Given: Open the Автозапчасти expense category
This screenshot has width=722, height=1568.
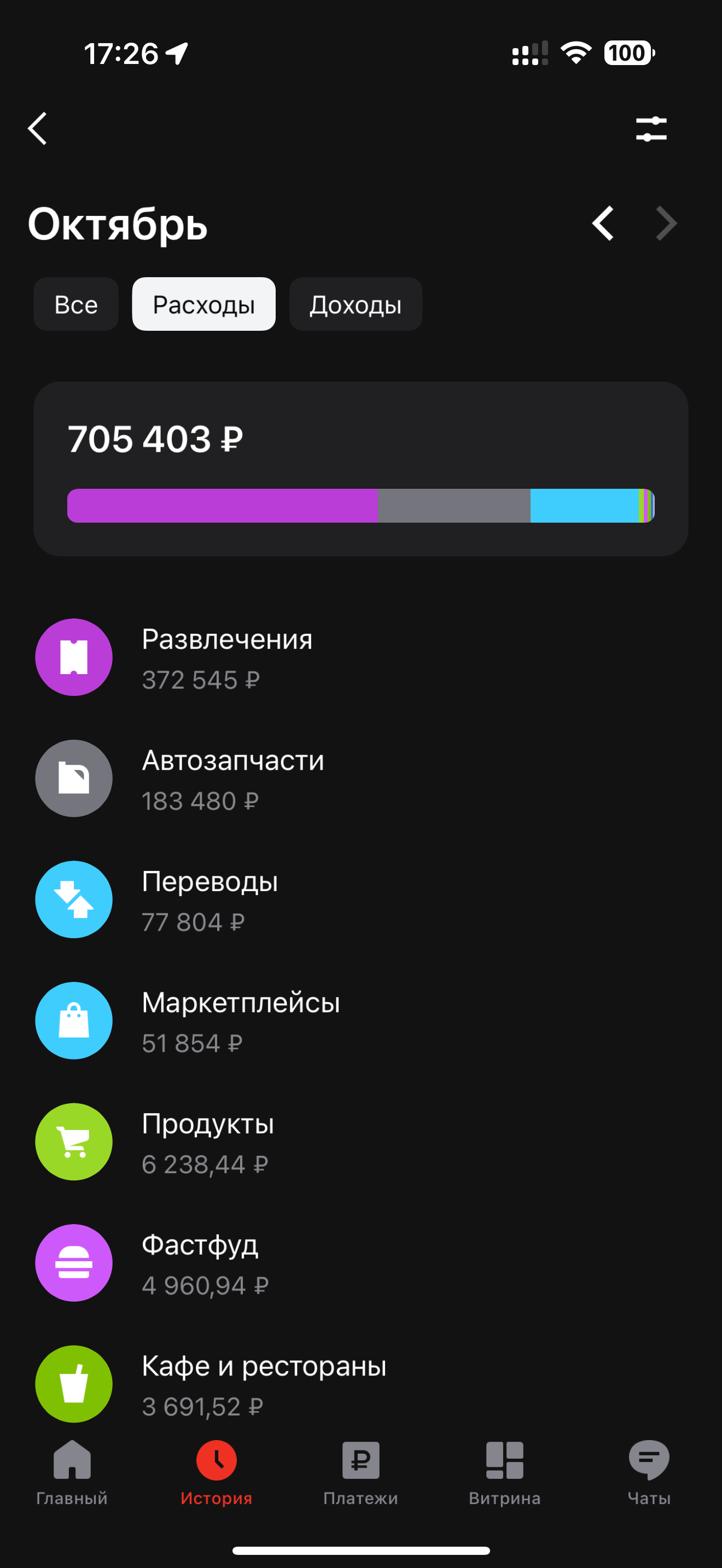Looking at the screenshot, I should tap(232, 779).
